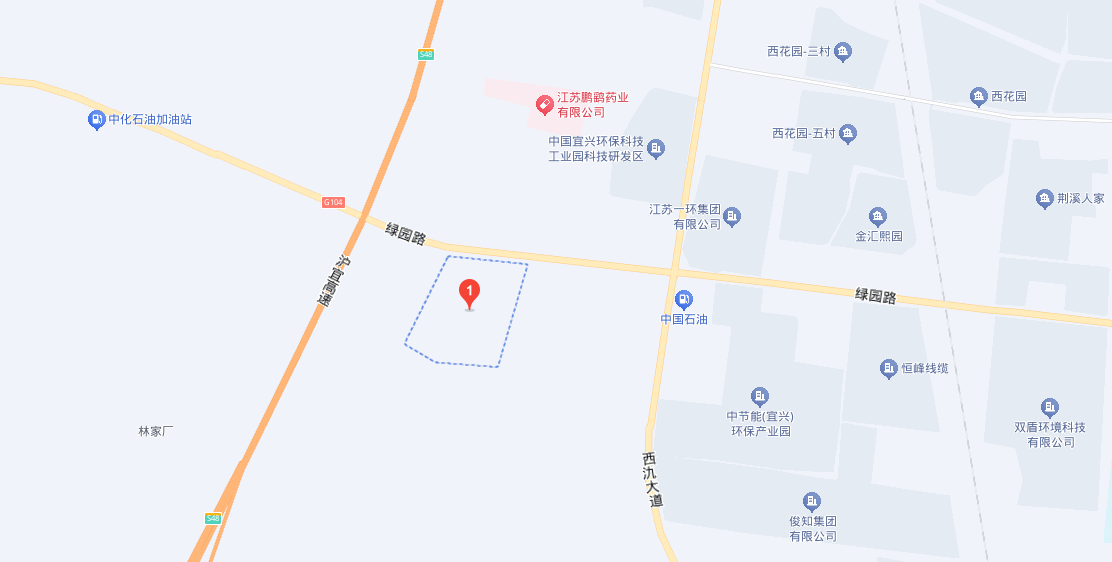This screenshot has width=1112, height=562.
Task: Tap the 俊知集团有限公司 marker
Action: pos(812,501)
